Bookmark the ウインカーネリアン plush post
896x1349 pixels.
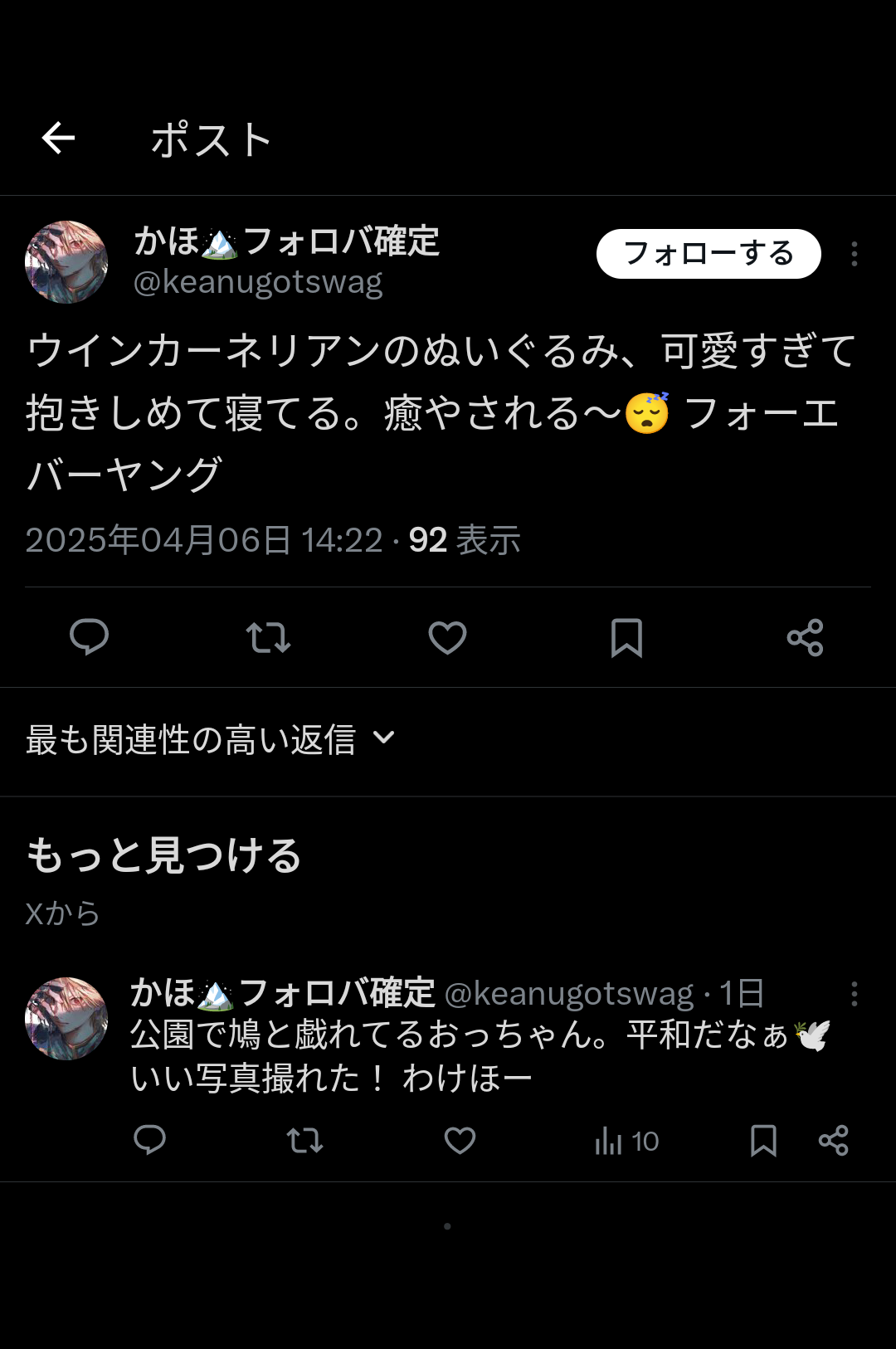point(626,638)
